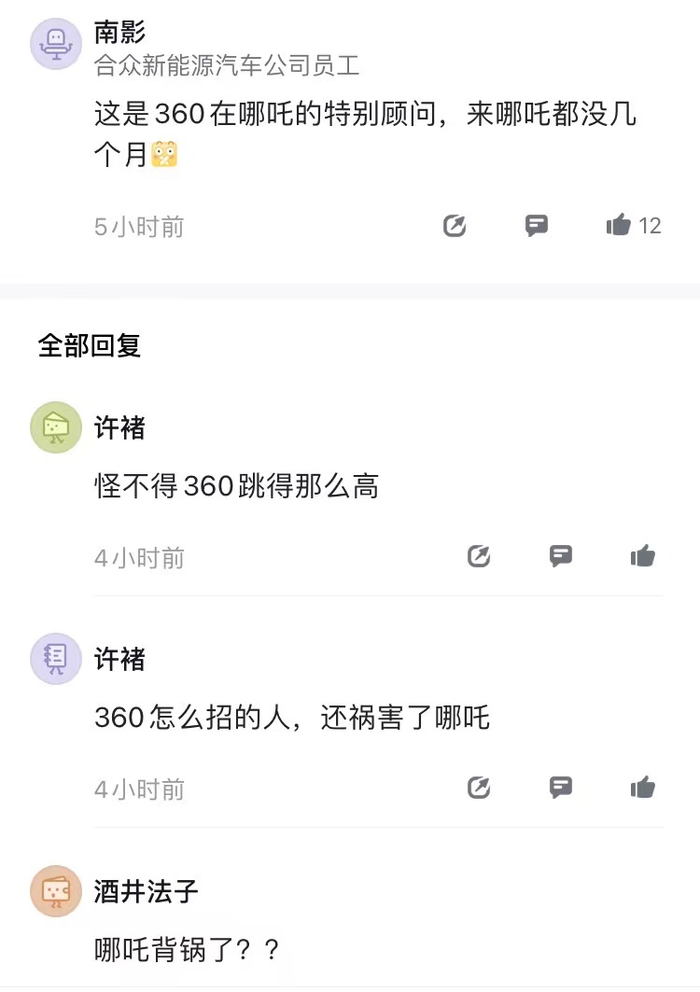Comment on the reply "360怎么招的人"
Screen dimensions: 700x992
[x=561, y=788]
